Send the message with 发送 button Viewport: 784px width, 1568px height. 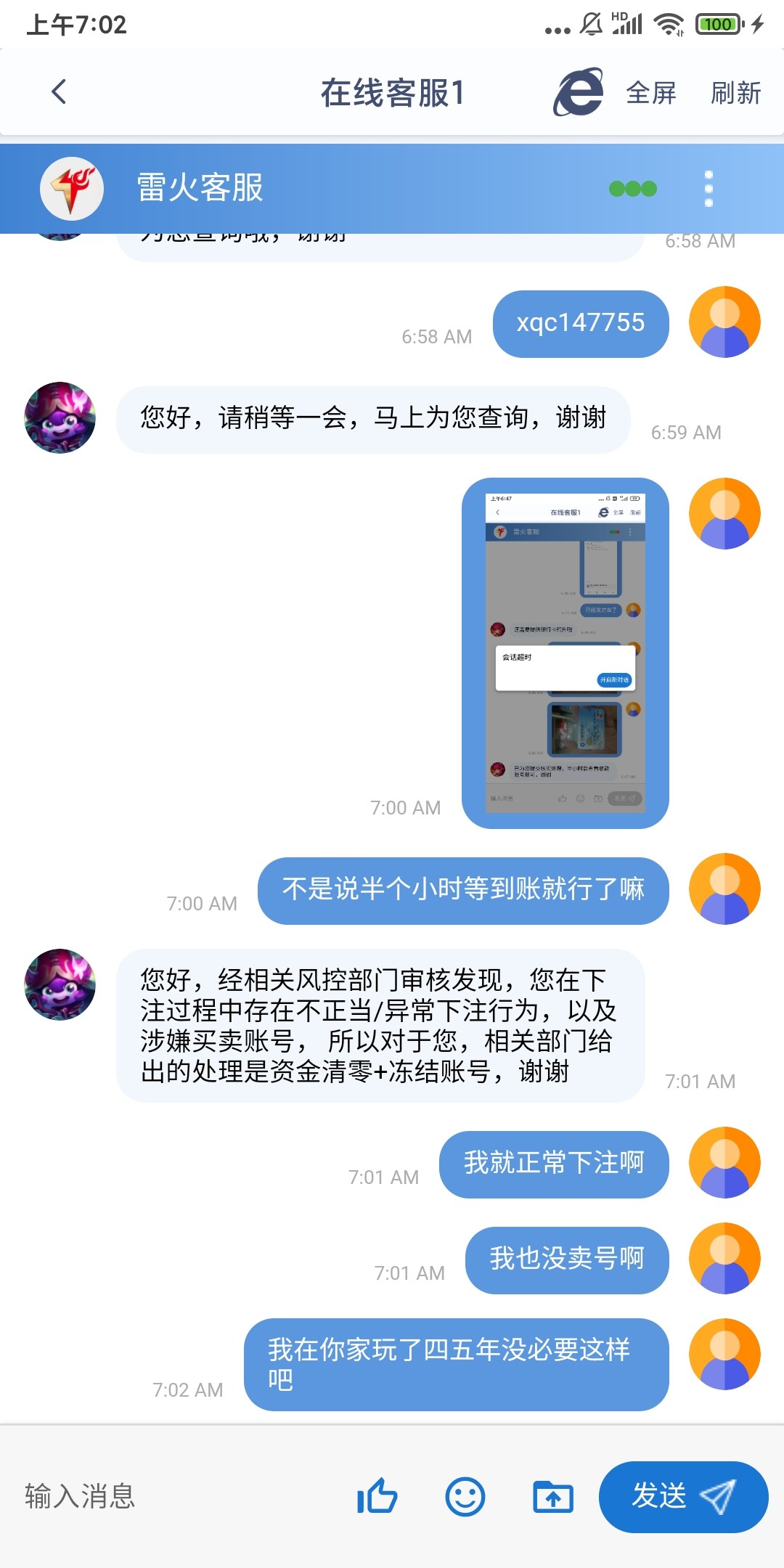682,1497
